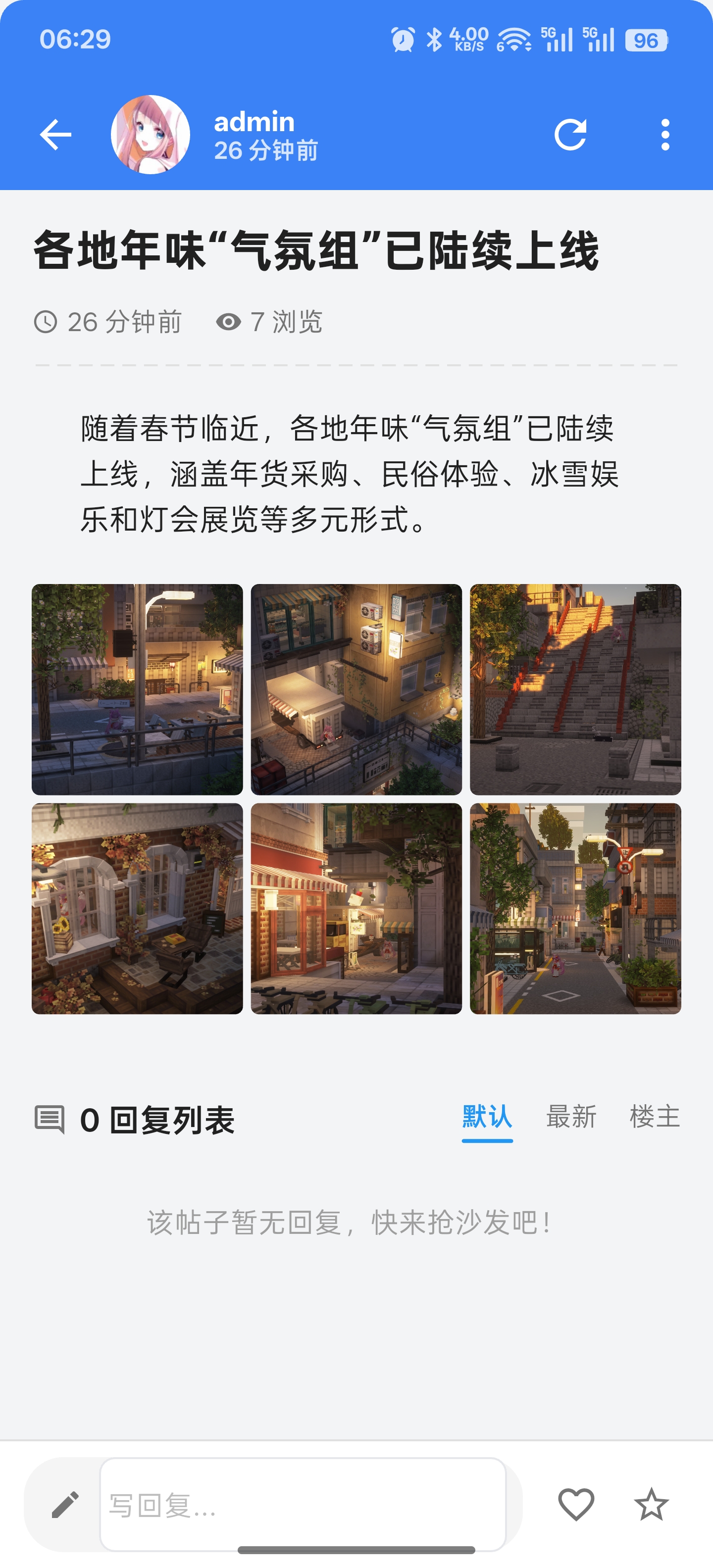View the brick wall arched window image
Viewport: 713px width, 1568px height.
(x=137, y=908)
